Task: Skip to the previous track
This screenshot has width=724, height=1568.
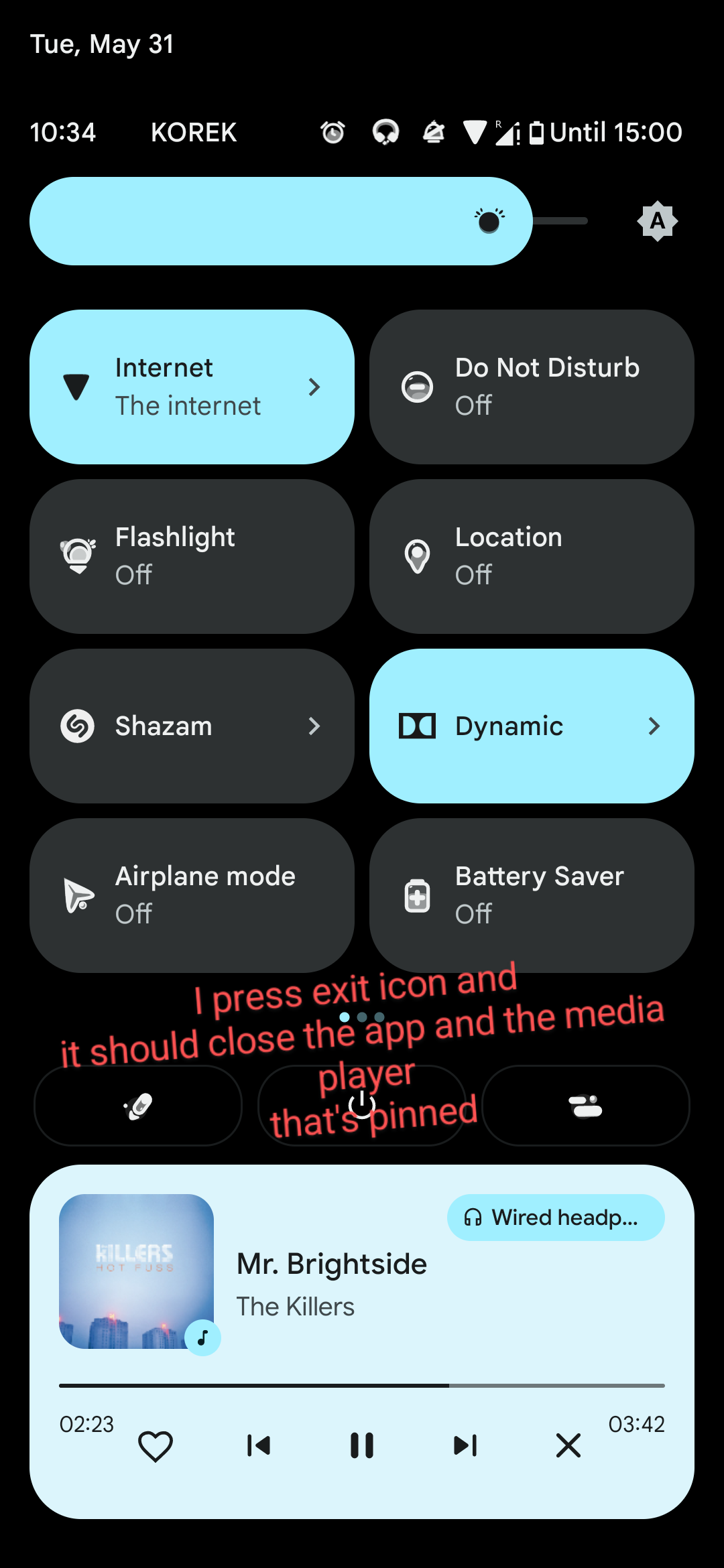Action: point(259,1446)
